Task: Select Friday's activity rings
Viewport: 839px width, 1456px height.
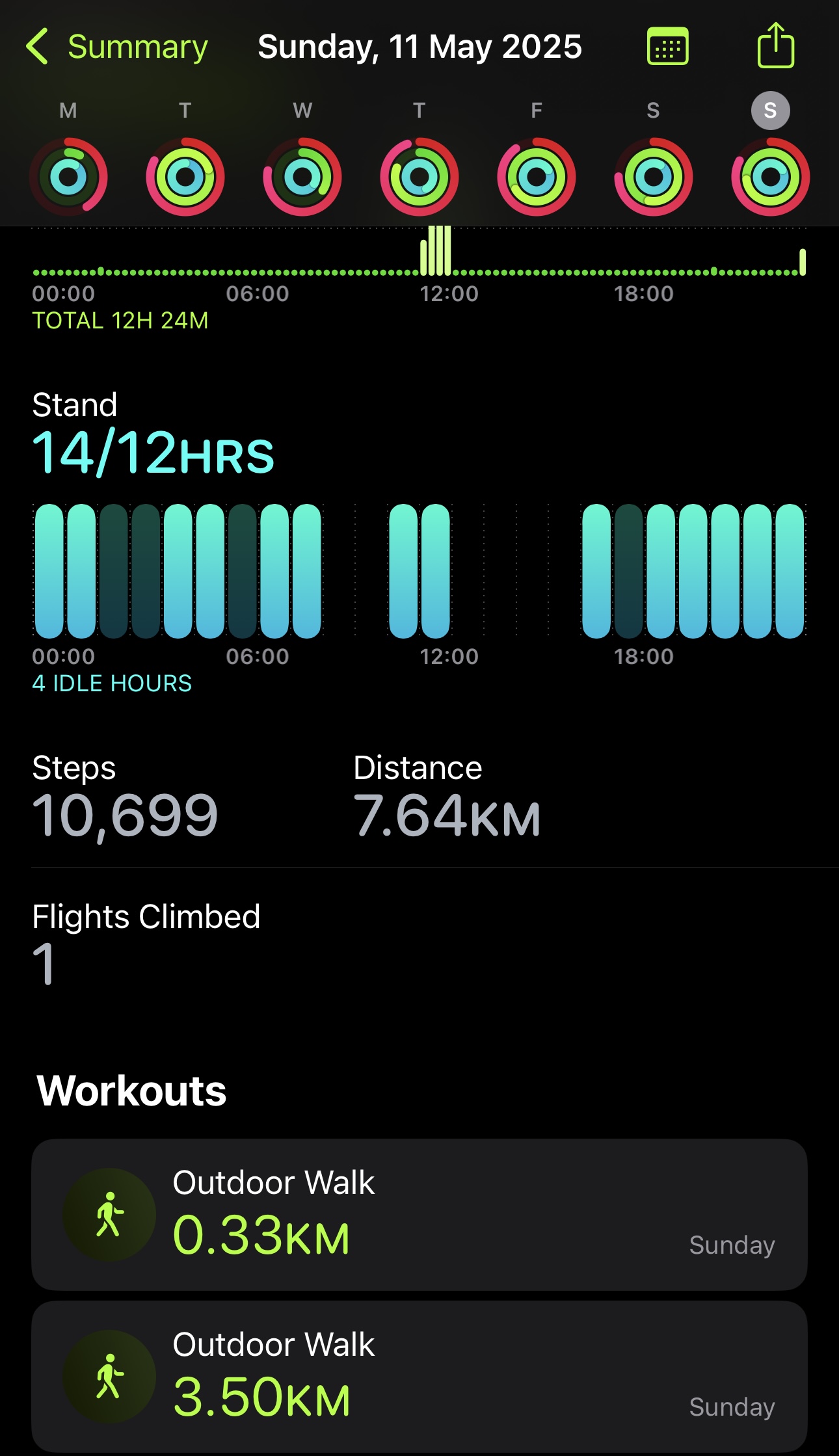Action: [537, 176]
